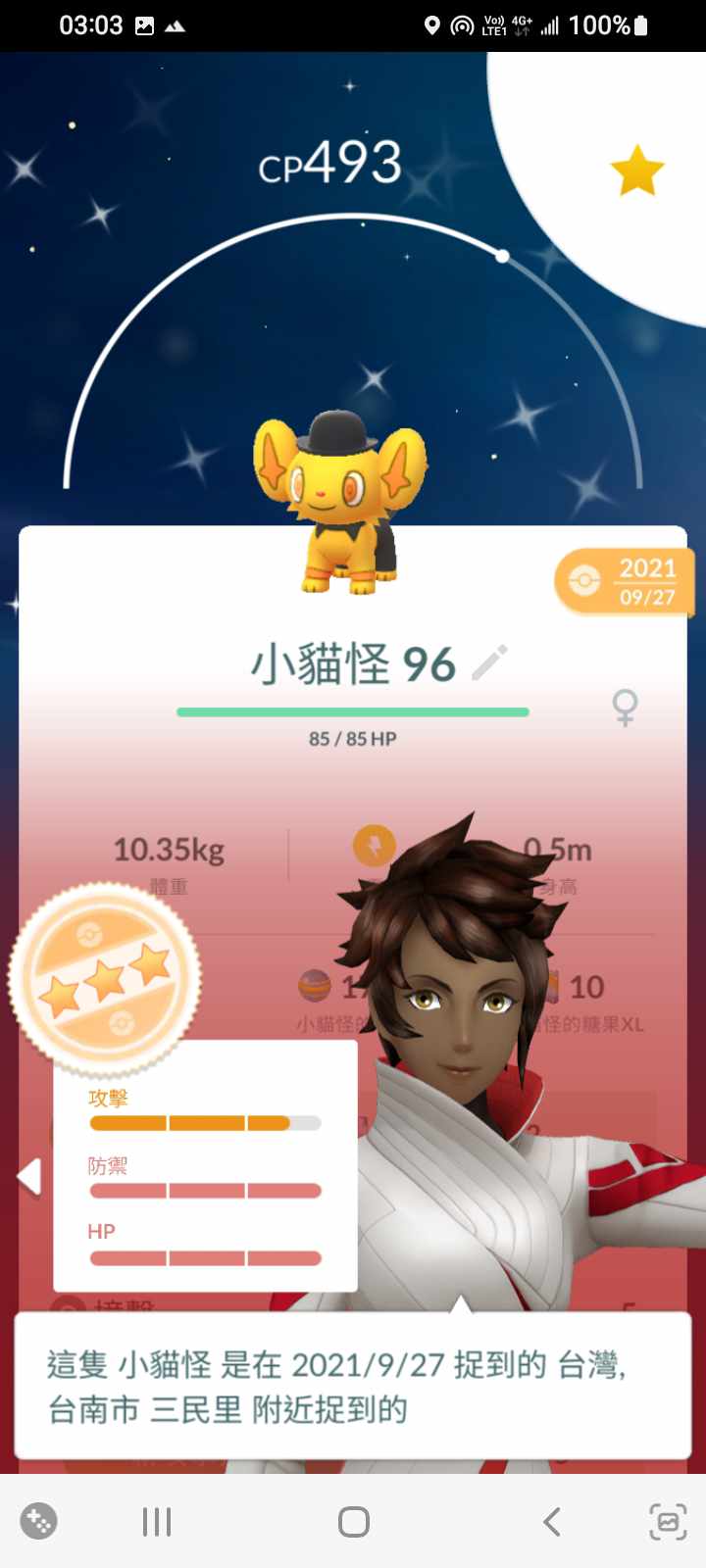Open the game tools icon in navigation bar
Viewport: 706px width, 1568px height.
pos(39,1521)
